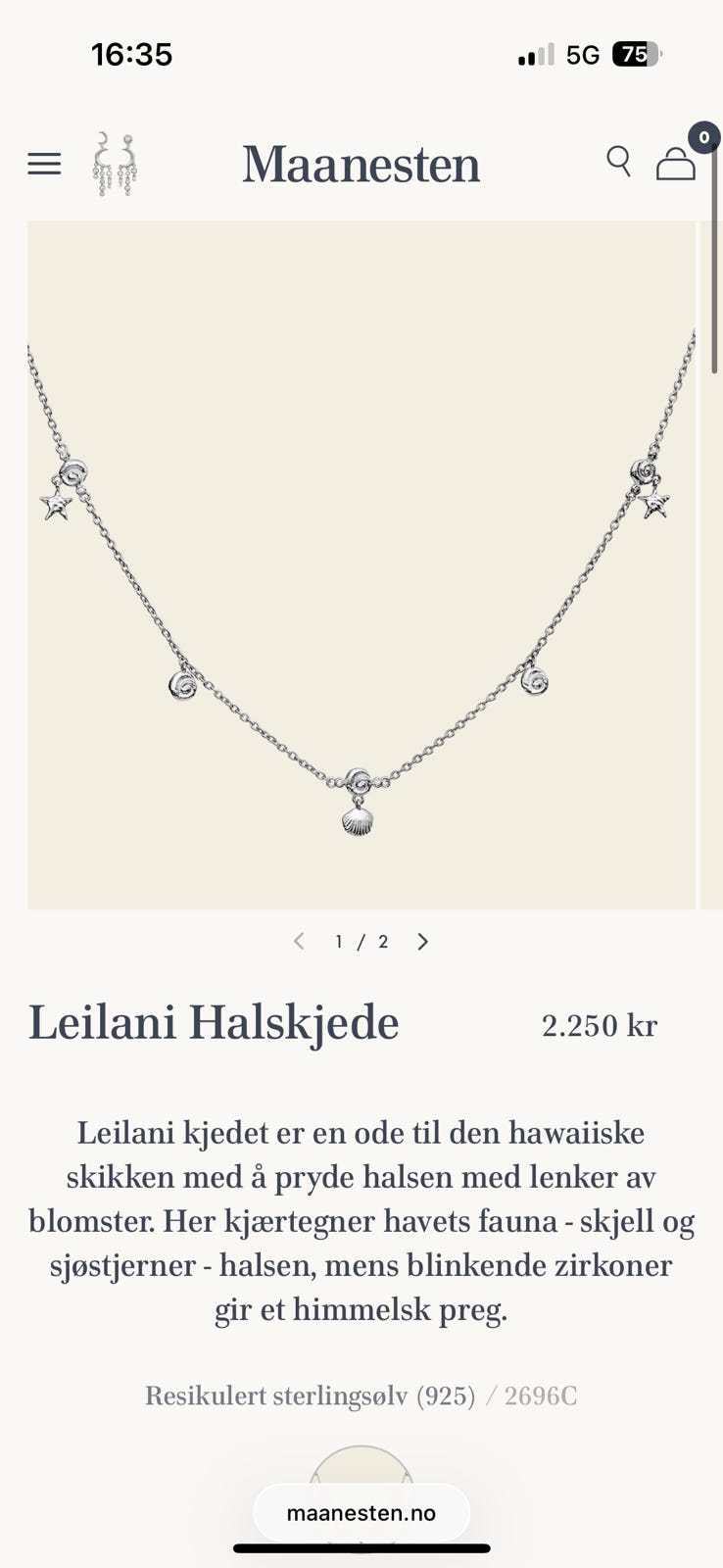Tap the clock showing 16:35

pyautogui.click(x=132, y=55)
